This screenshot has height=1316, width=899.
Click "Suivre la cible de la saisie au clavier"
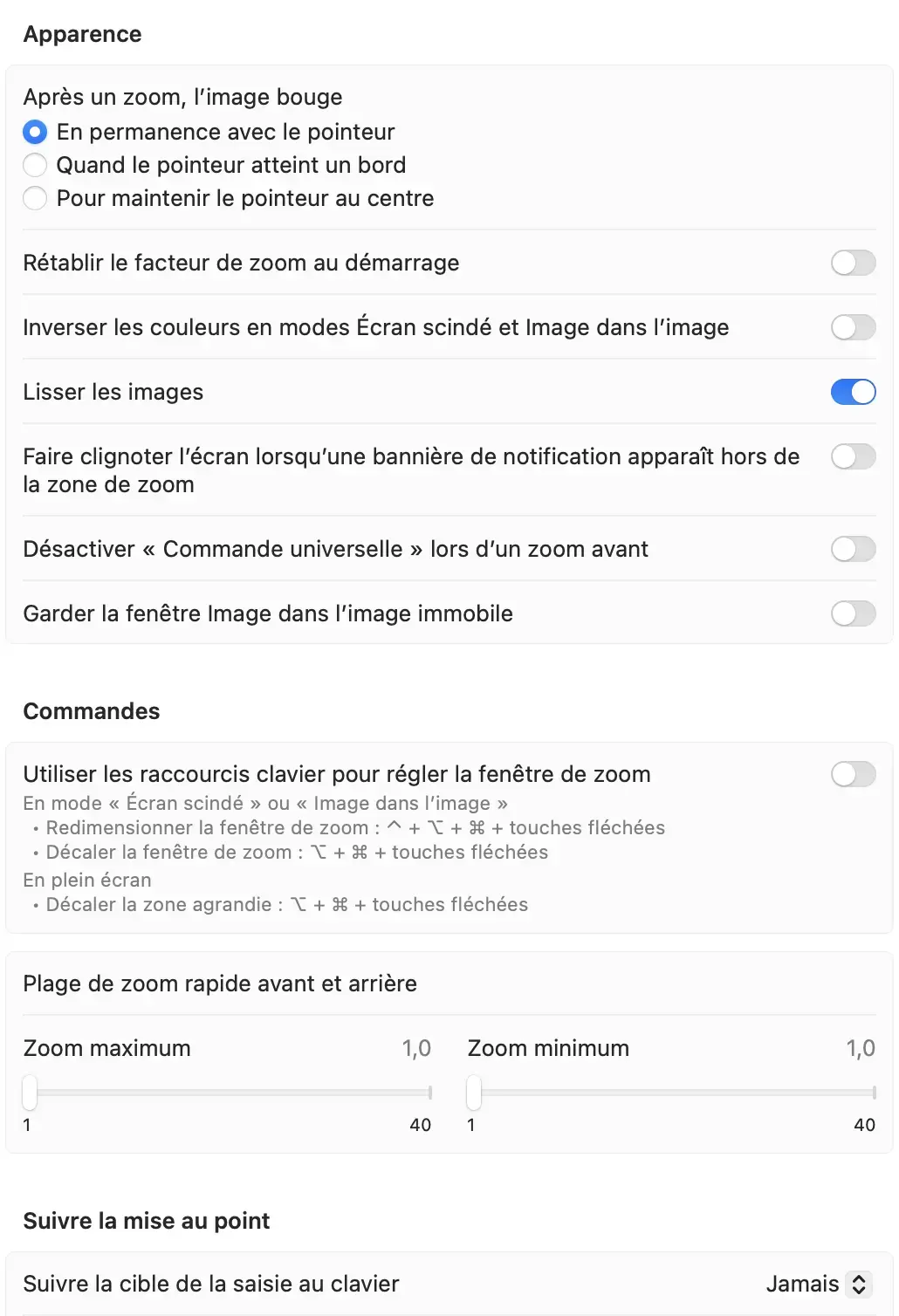point(210,1284)
